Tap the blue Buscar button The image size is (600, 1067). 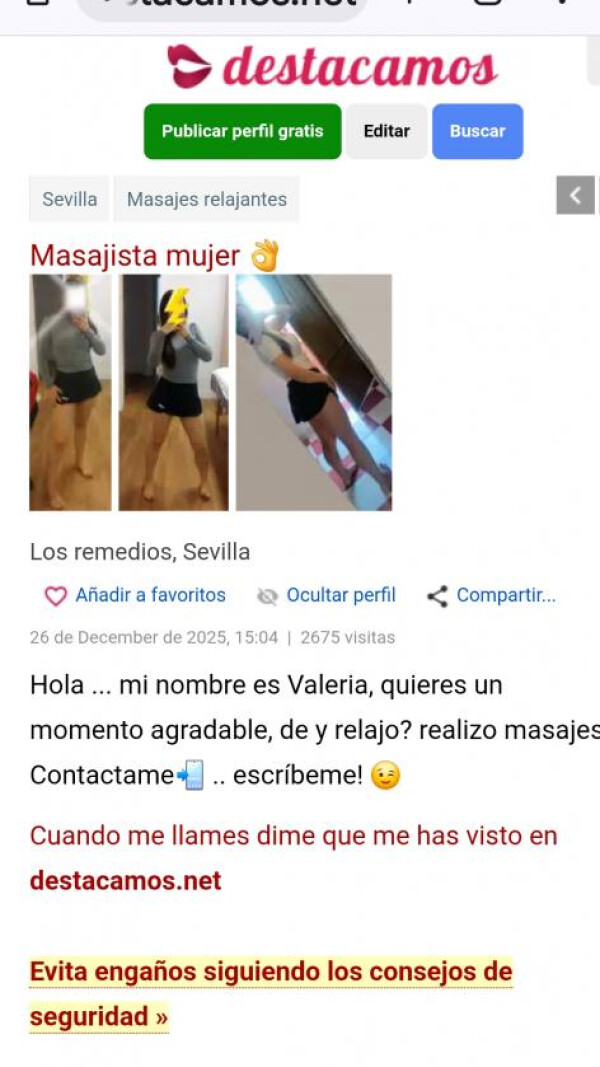point(477,131)
